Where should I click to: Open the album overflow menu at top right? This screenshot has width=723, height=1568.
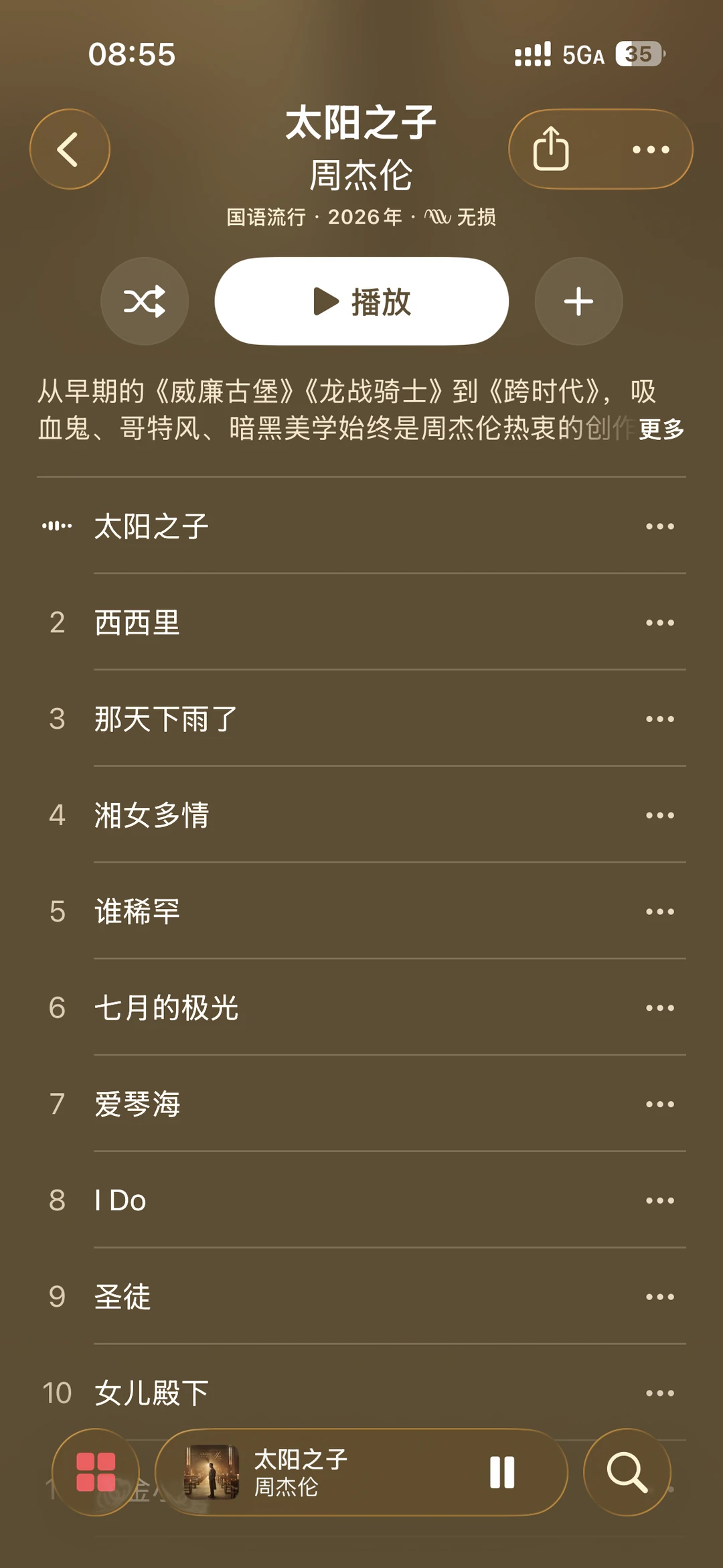tap(651, 149)
